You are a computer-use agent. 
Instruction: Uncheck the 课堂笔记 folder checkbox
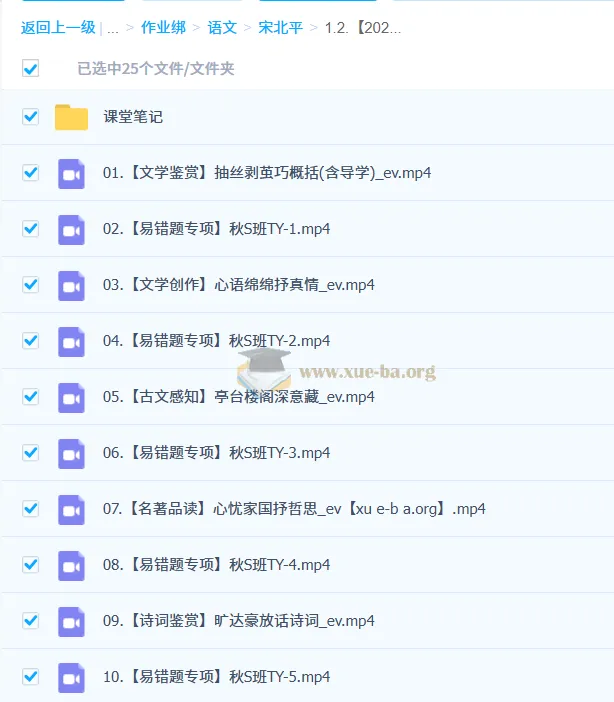[30, 117]
